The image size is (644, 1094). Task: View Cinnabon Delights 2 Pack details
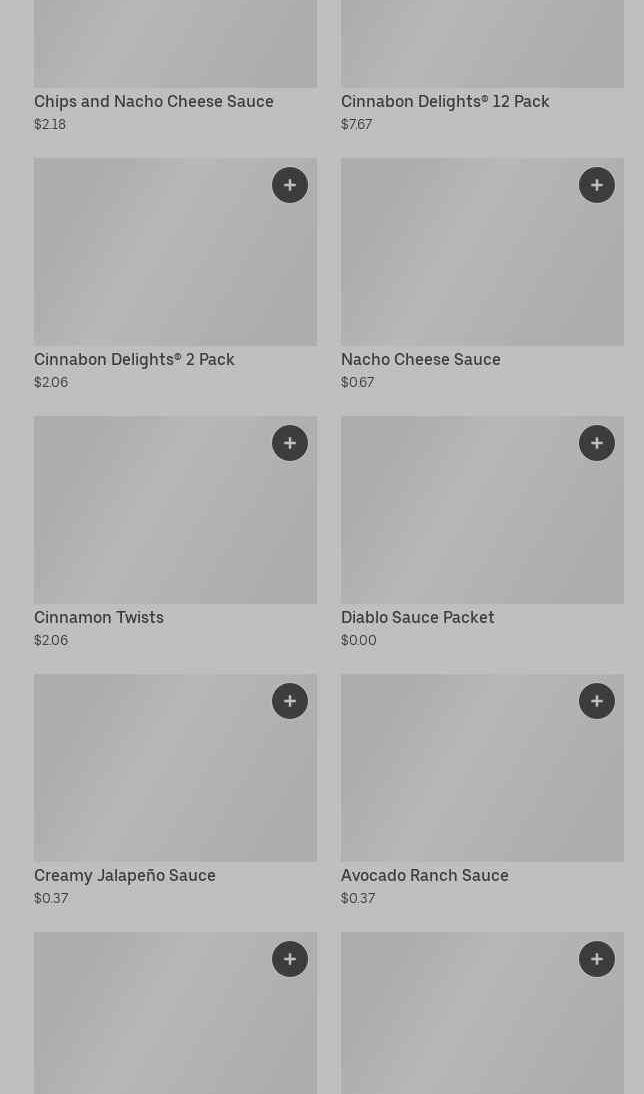click(x=175, y=274)
